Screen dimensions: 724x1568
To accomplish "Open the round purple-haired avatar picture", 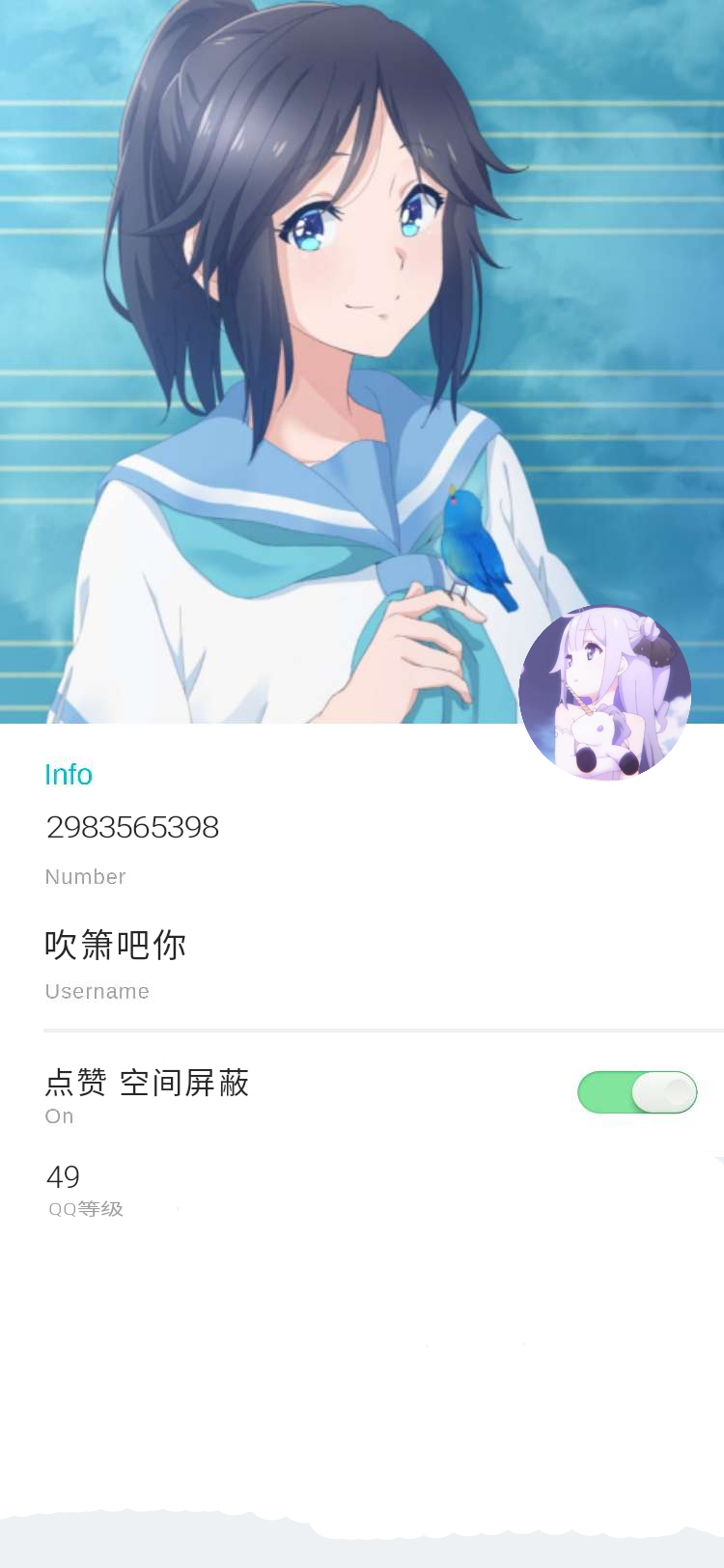I will [x=605, y=693].
